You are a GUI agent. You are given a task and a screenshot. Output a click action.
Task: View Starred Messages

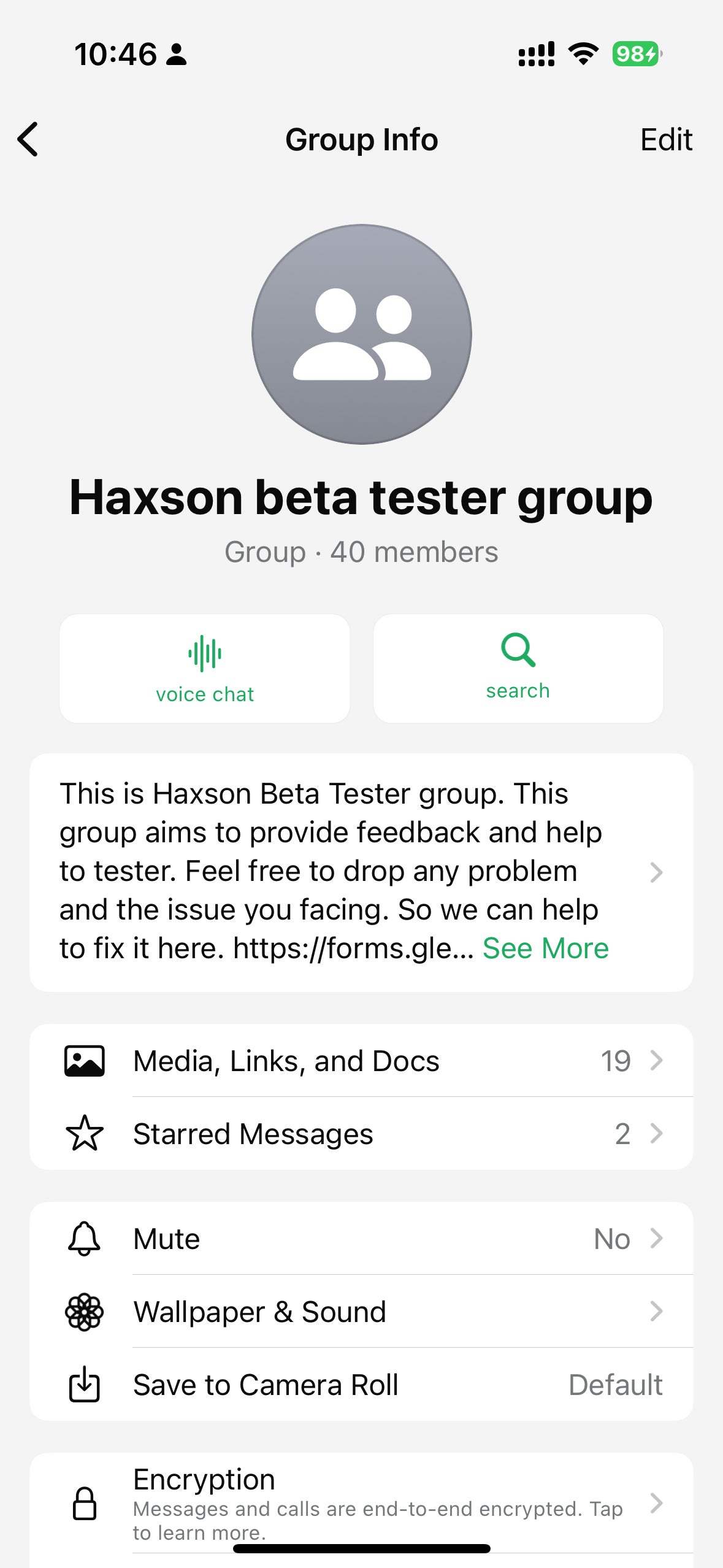(362, 1134)
